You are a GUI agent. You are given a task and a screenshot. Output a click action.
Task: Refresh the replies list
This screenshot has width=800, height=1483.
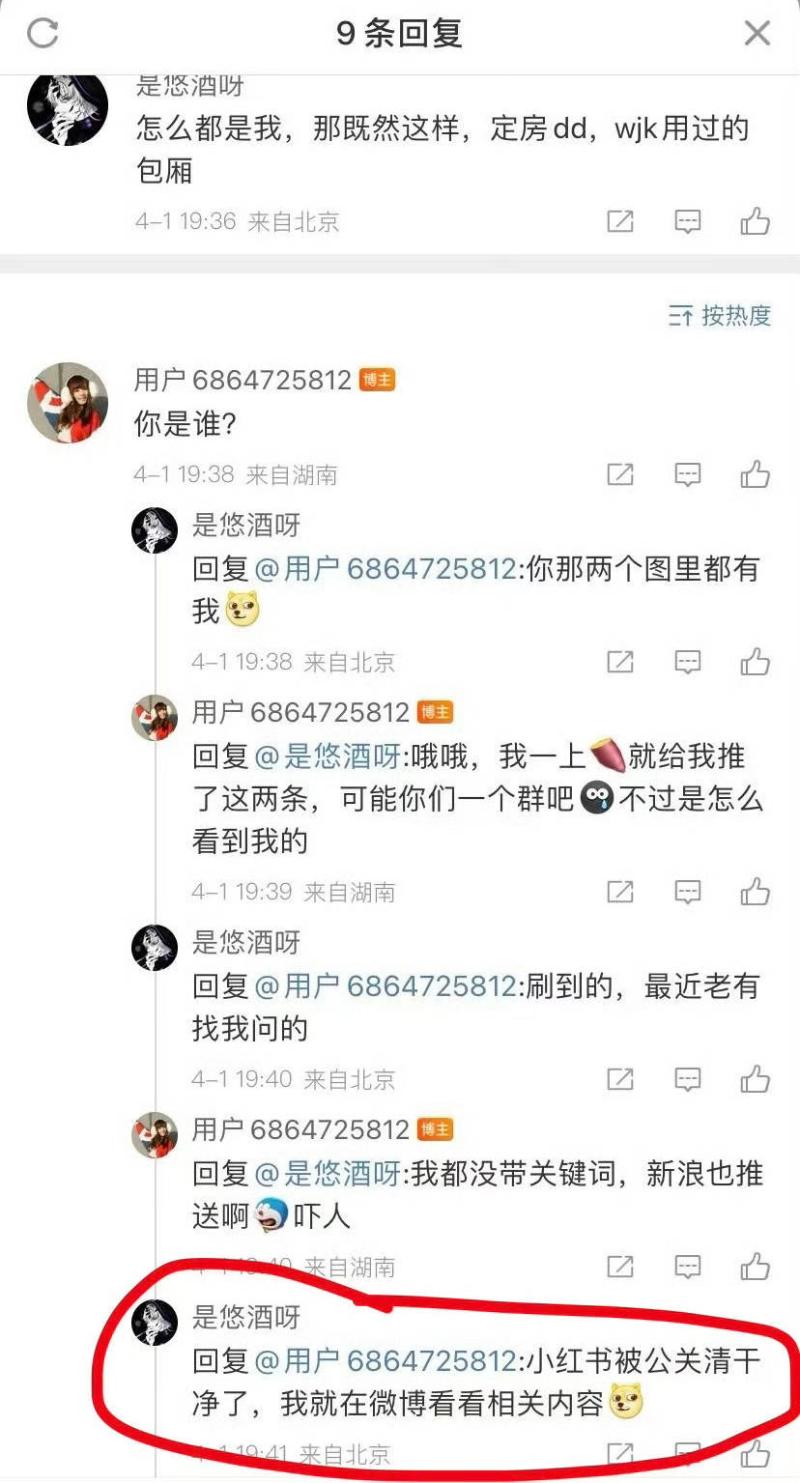pyautogui.click(x=42, y=34)
